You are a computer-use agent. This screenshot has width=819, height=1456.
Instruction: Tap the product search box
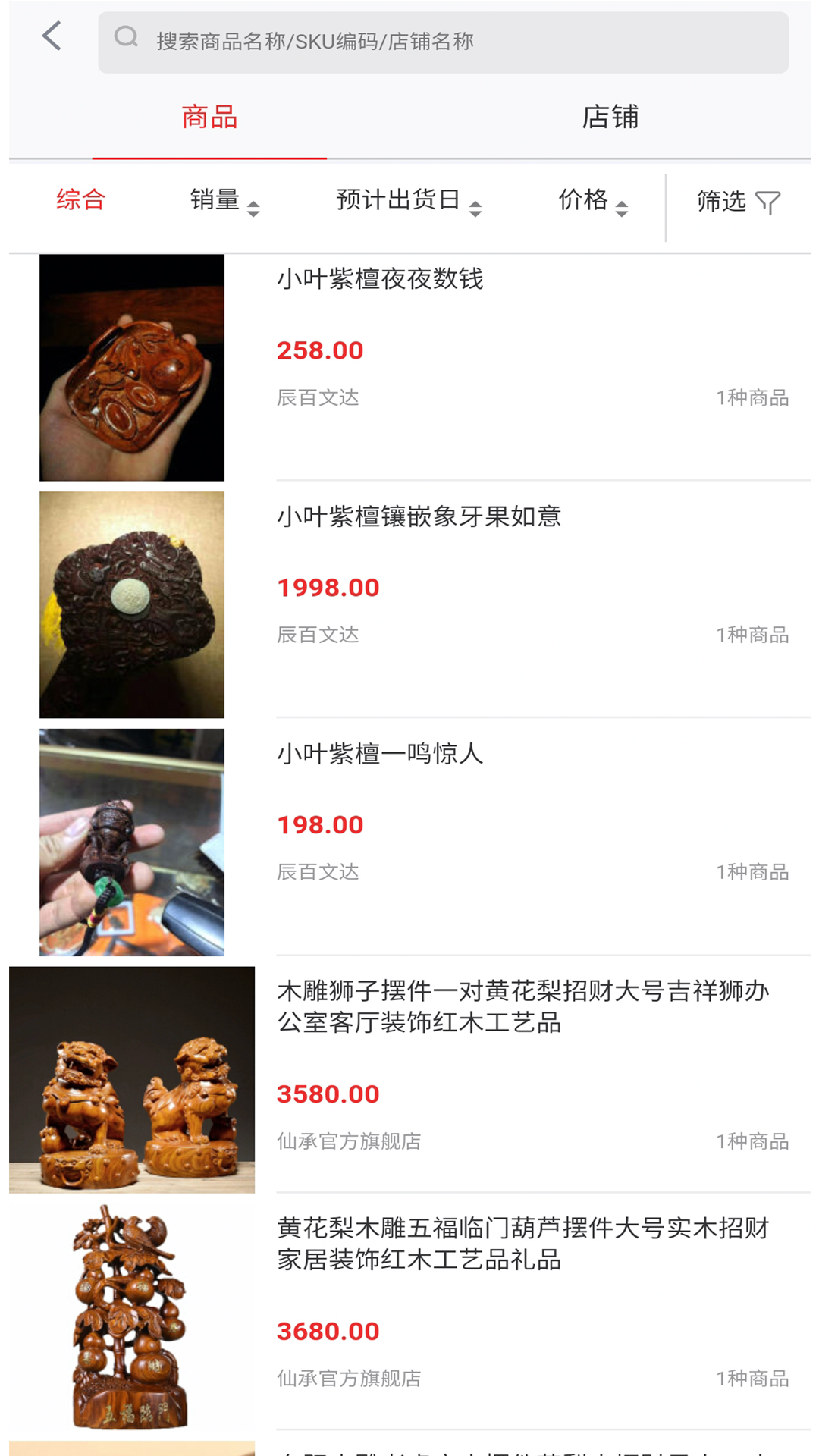pos(443,42)
